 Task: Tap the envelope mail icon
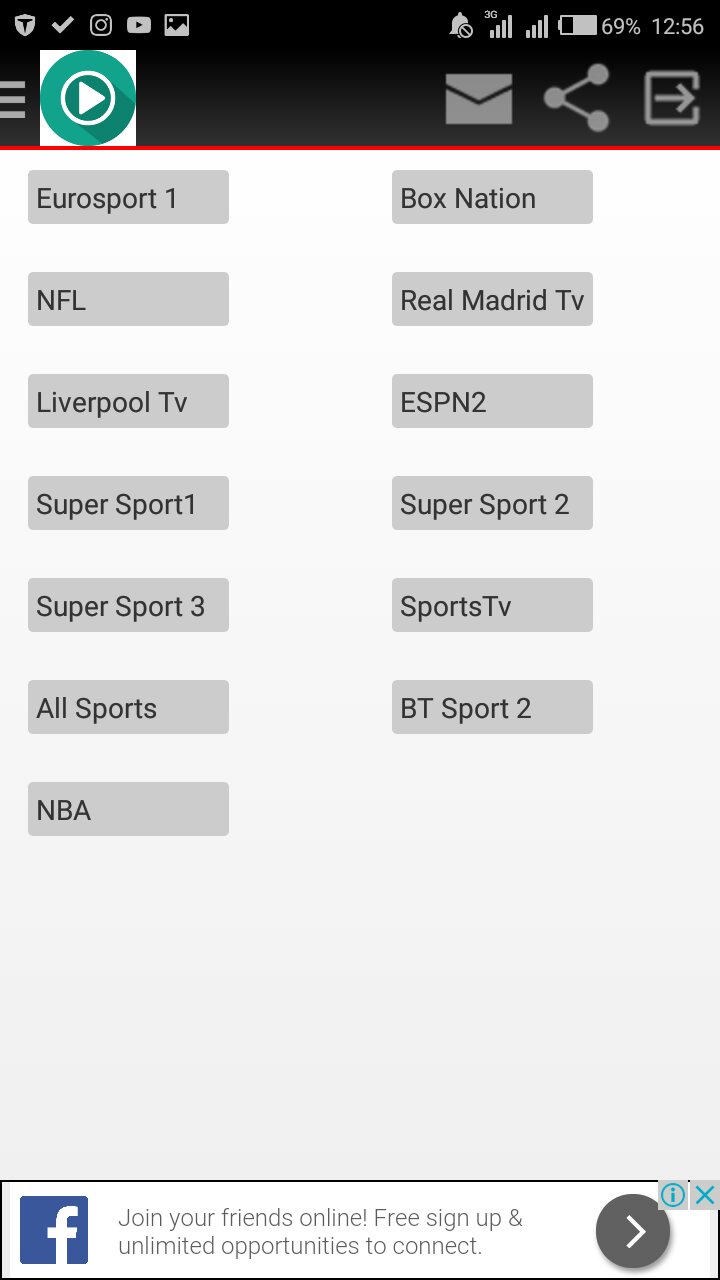tap(478, 99)
